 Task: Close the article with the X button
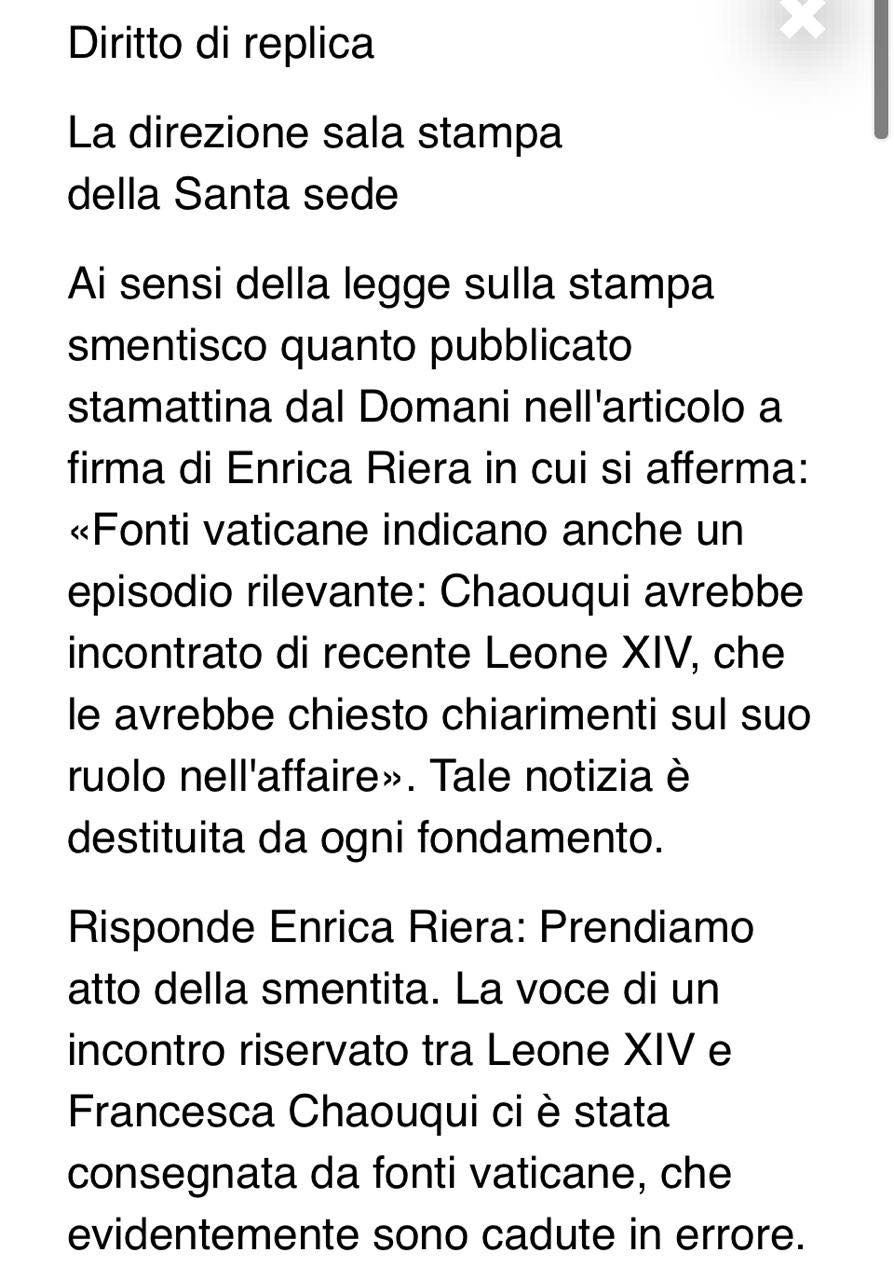point(802,18)
